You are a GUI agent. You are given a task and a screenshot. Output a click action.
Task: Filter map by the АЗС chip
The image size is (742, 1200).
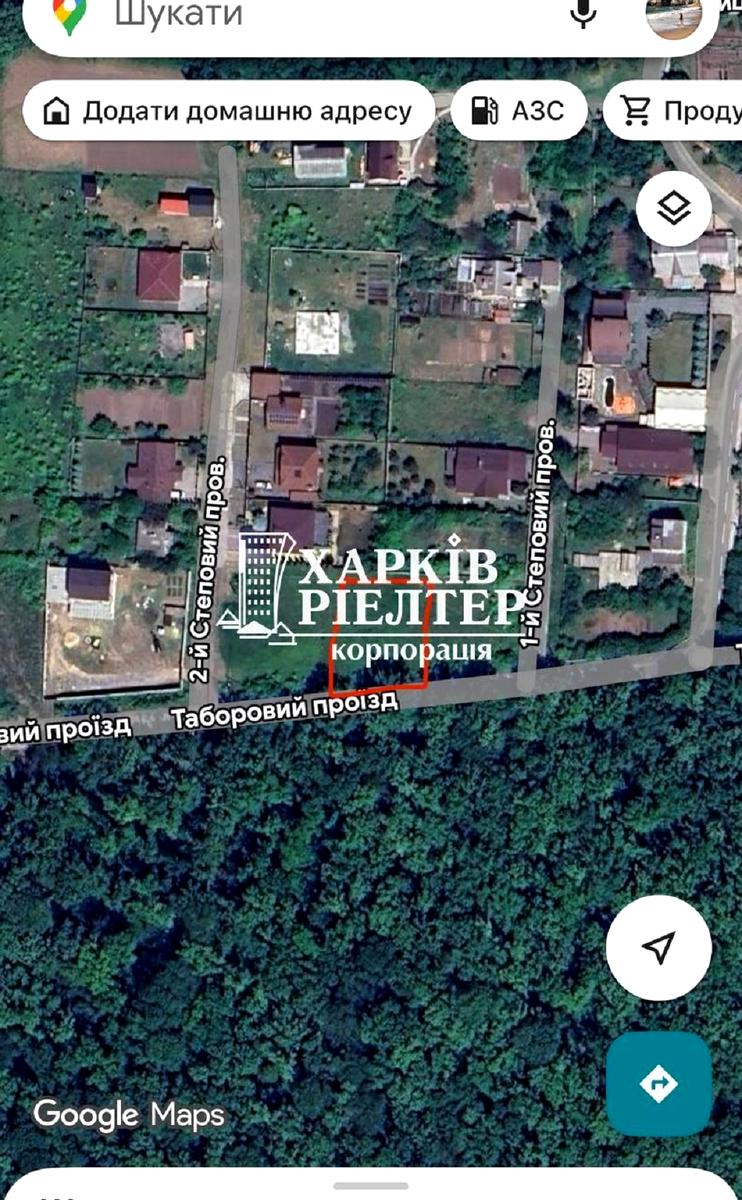pyautogui.click(x=517, y=110)
